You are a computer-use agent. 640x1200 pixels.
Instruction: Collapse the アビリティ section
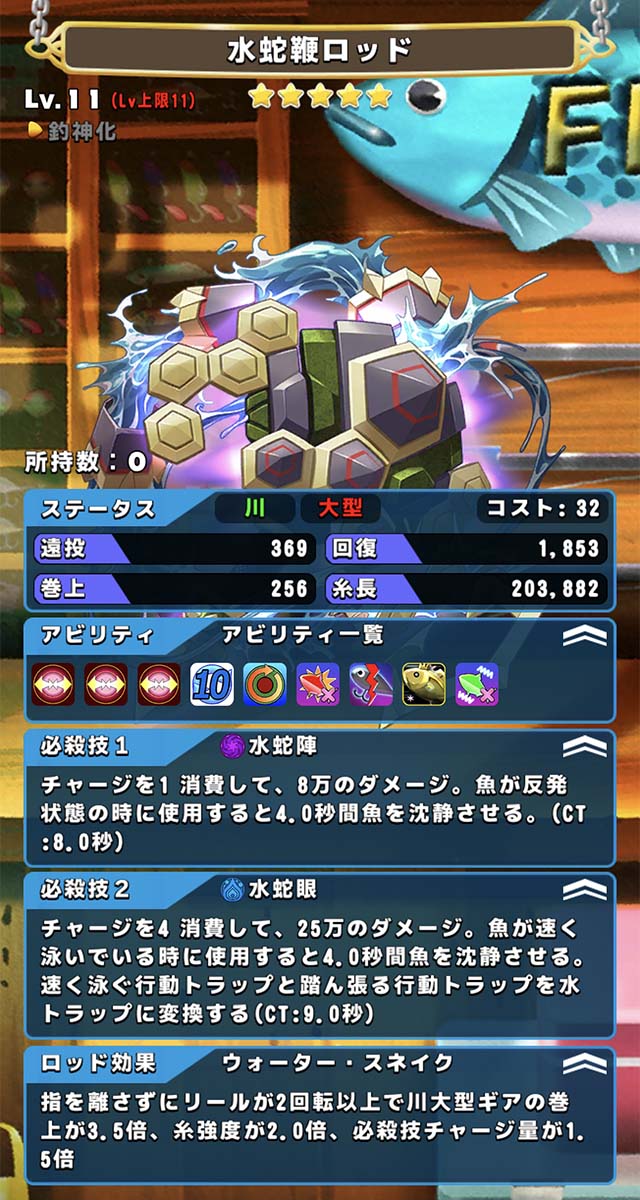[x=585, y=636]
